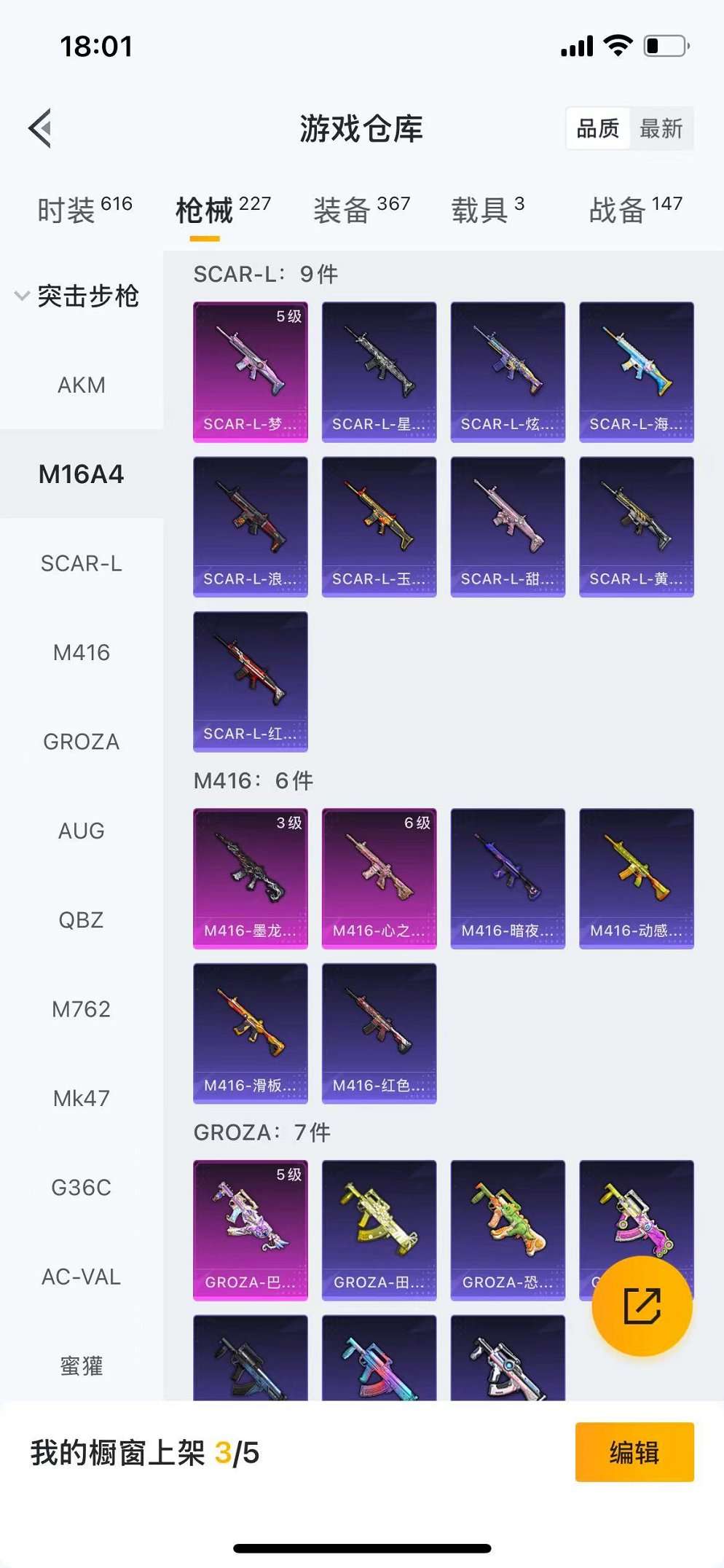Screen dimensions: 724x1568
Task: Tap the orange share floating button
Action: pyautogui.click(x=642, y=1306)
